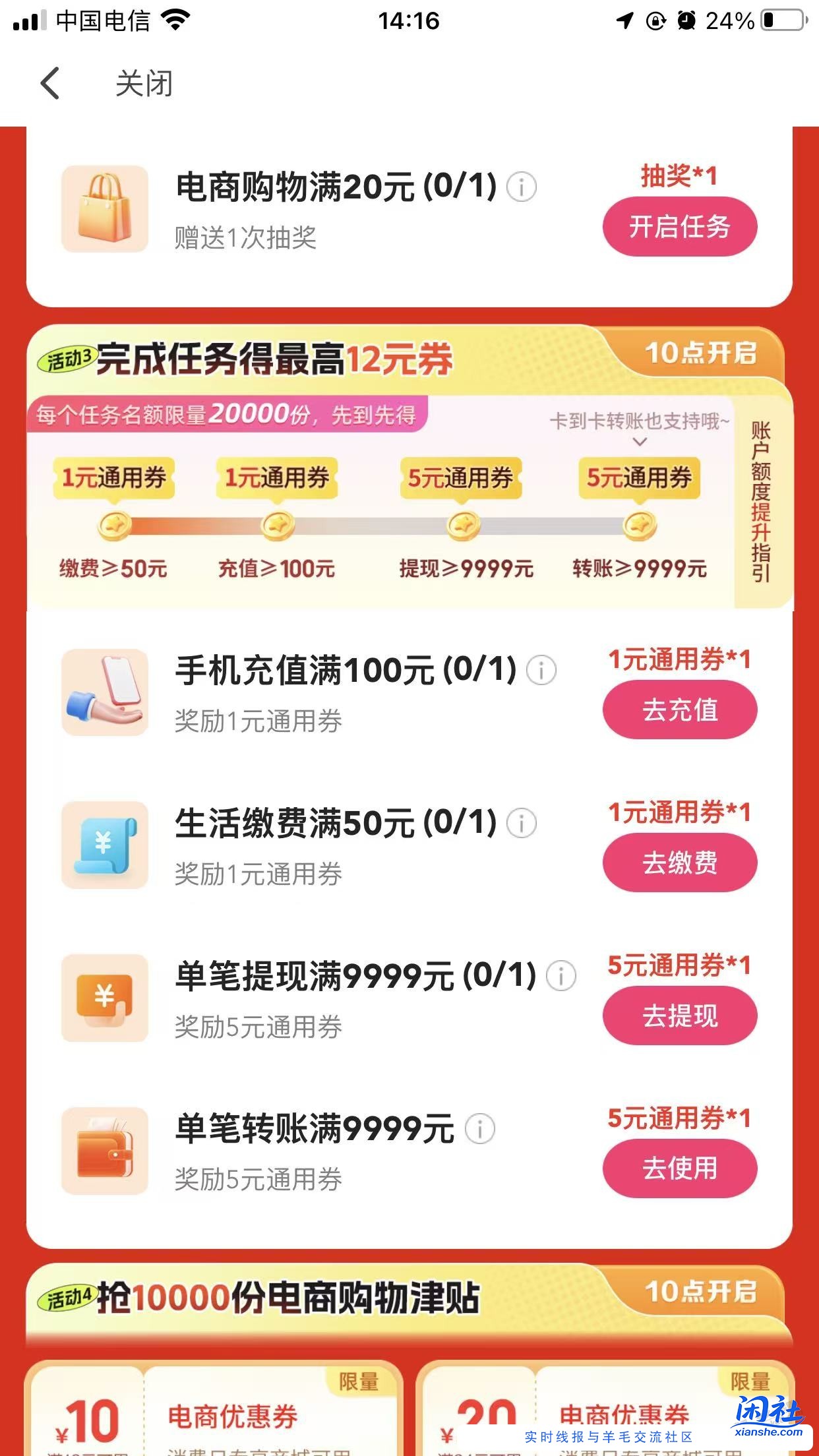Open the info icon next to 电商购物满20元

click(522, 187)
